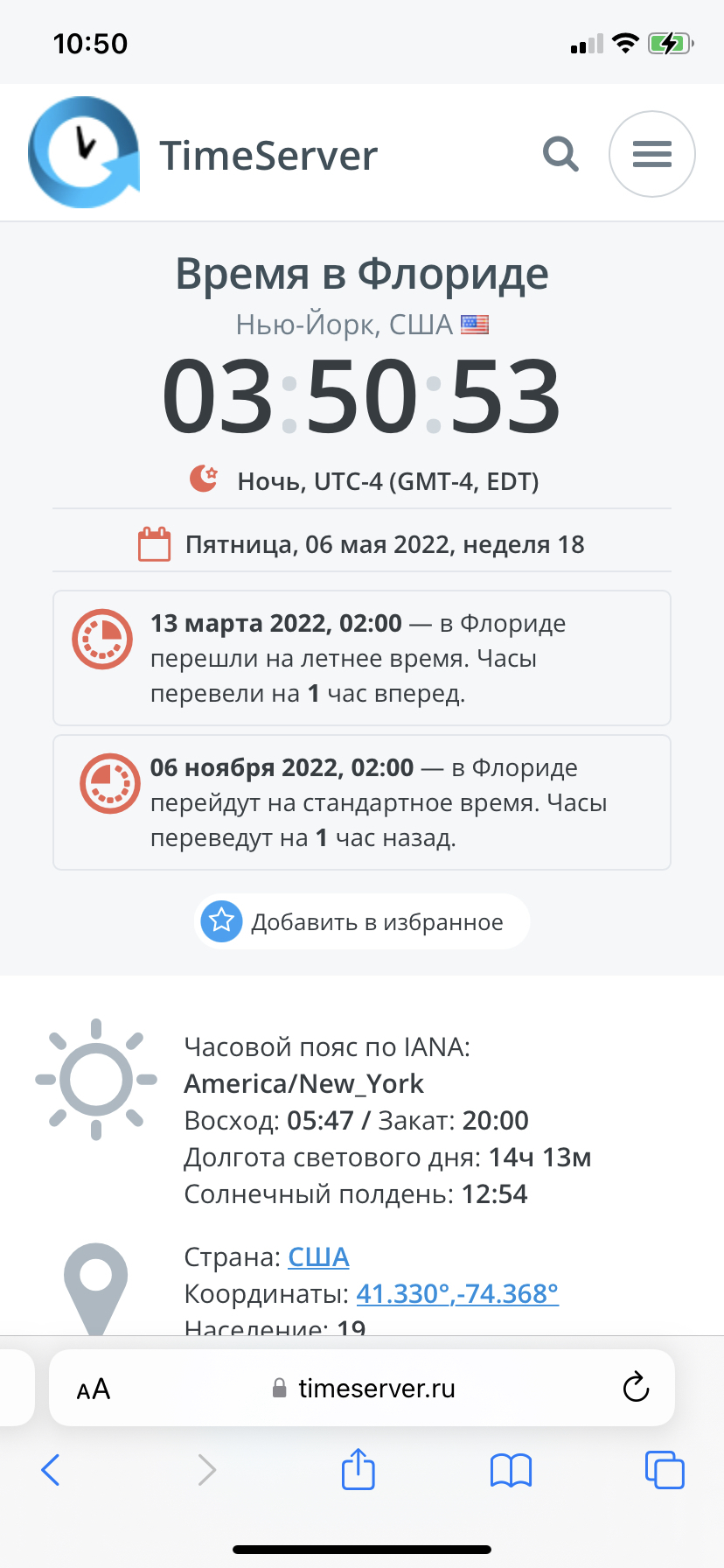Viewport: 724px width, 1568px height.
Task: Go to TimeServer home via logo
Action: click(x=203, y=153)
